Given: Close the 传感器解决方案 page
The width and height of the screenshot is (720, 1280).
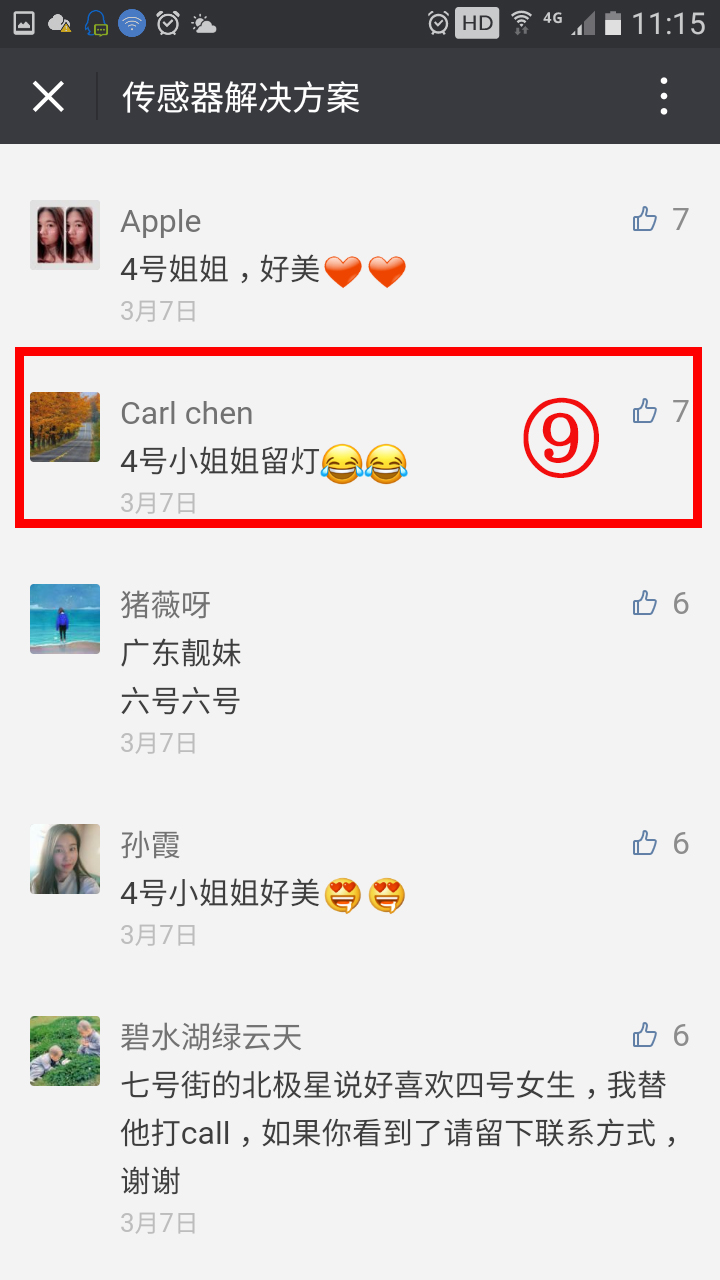Looking at the screenshot, I should pos(48,97).
